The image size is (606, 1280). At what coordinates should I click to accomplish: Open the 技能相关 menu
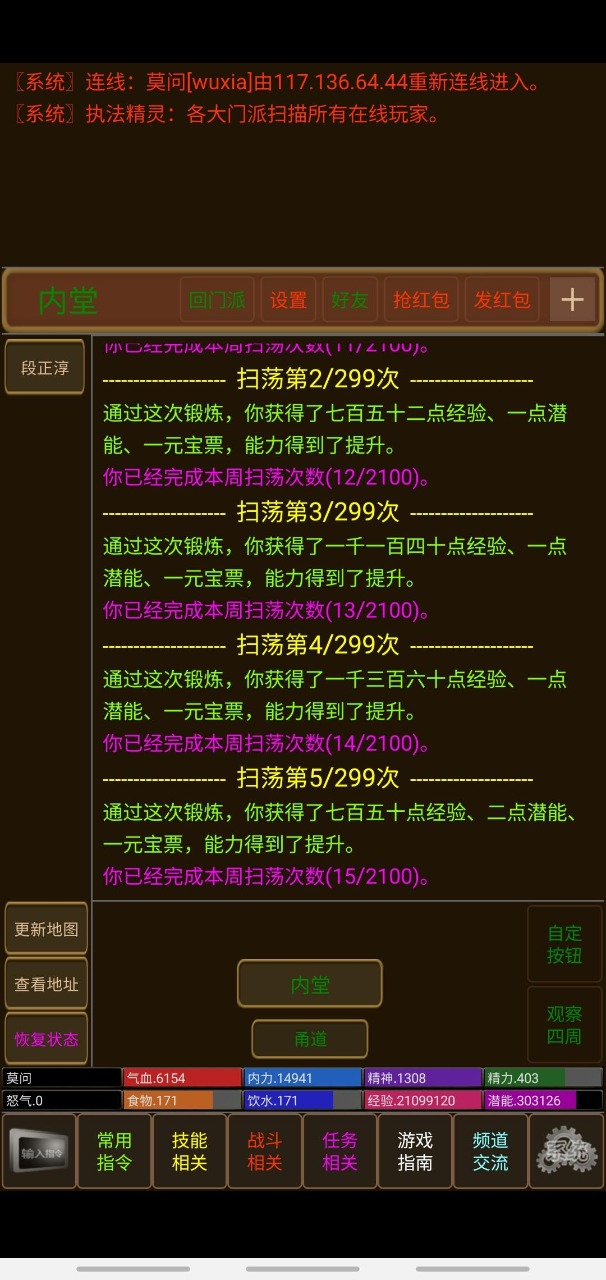click(x=189, y=1151)
